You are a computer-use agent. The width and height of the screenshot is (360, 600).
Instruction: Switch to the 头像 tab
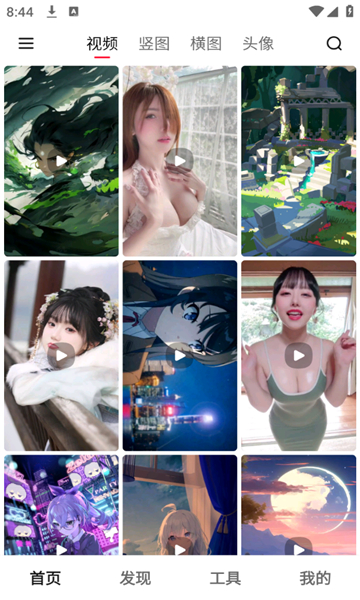(x=258, y=44)
